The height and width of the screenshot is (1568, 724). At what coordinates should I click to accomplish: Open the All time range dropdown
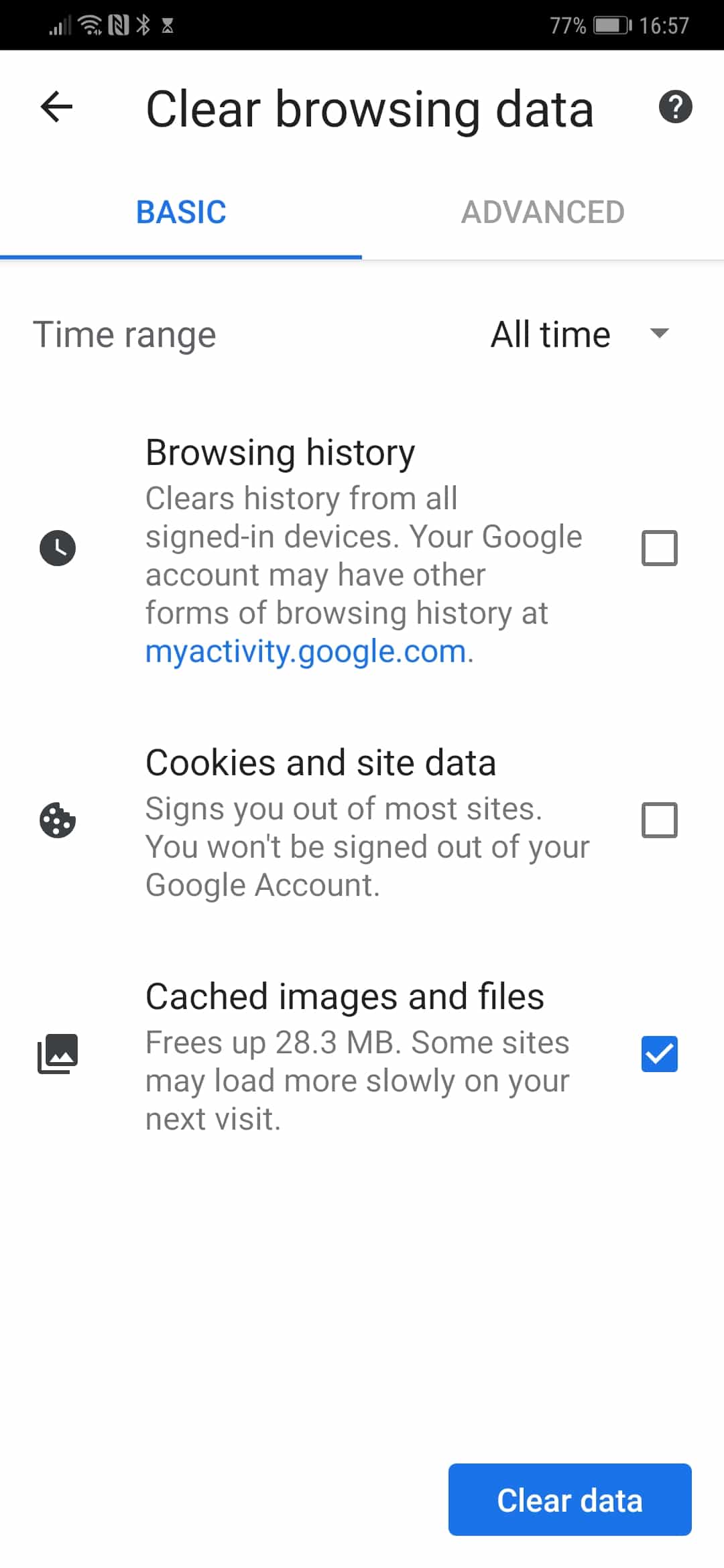580,334
